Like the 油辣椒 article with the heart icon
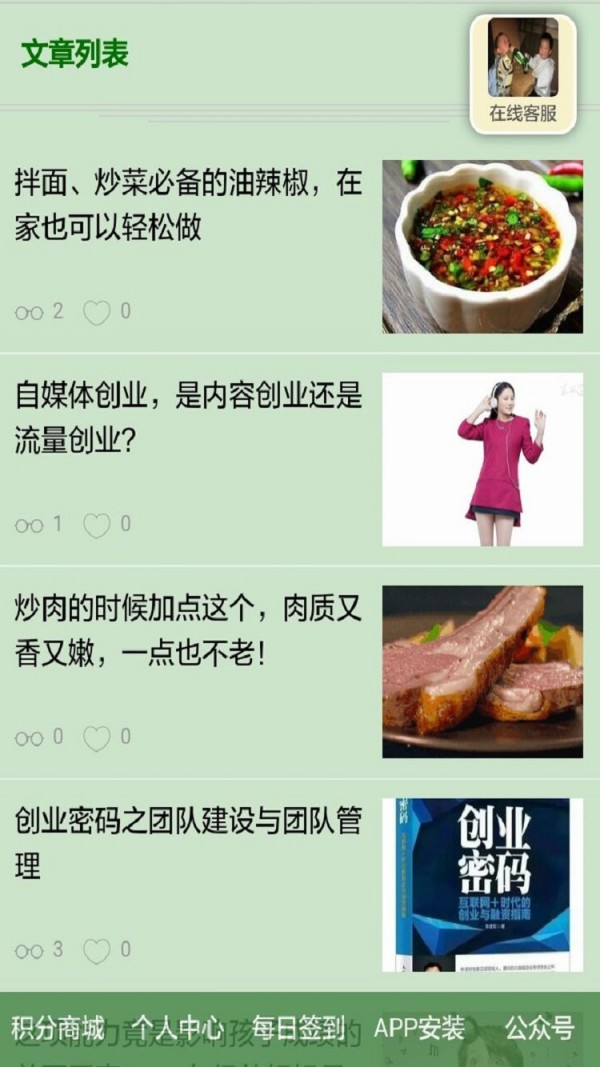The width and height of the screenshot is (600, 1067). 96,312
